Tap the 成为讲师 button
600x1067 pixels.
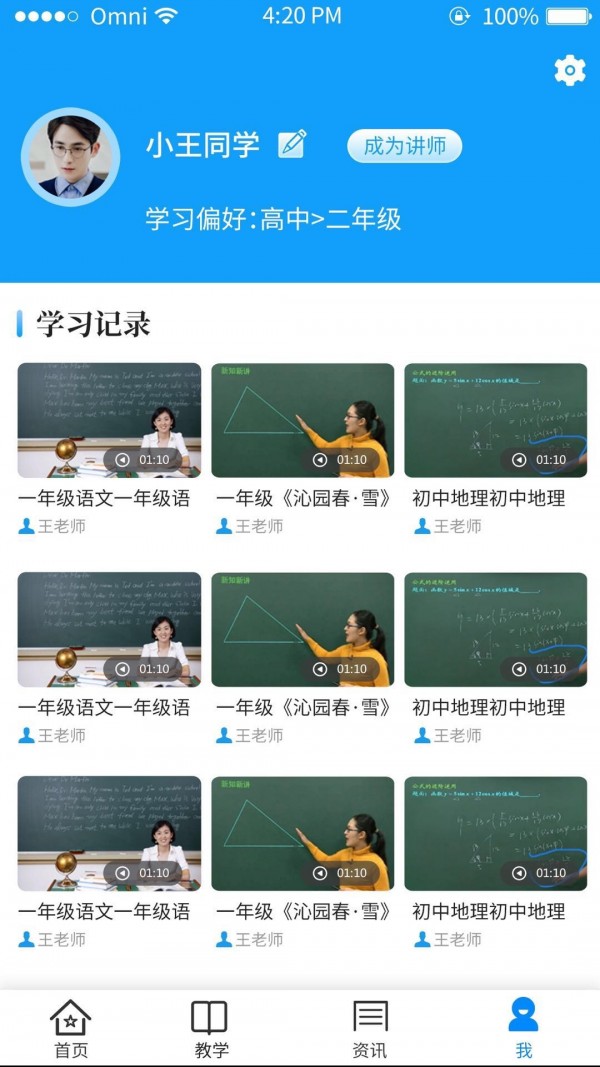(404, 146)
